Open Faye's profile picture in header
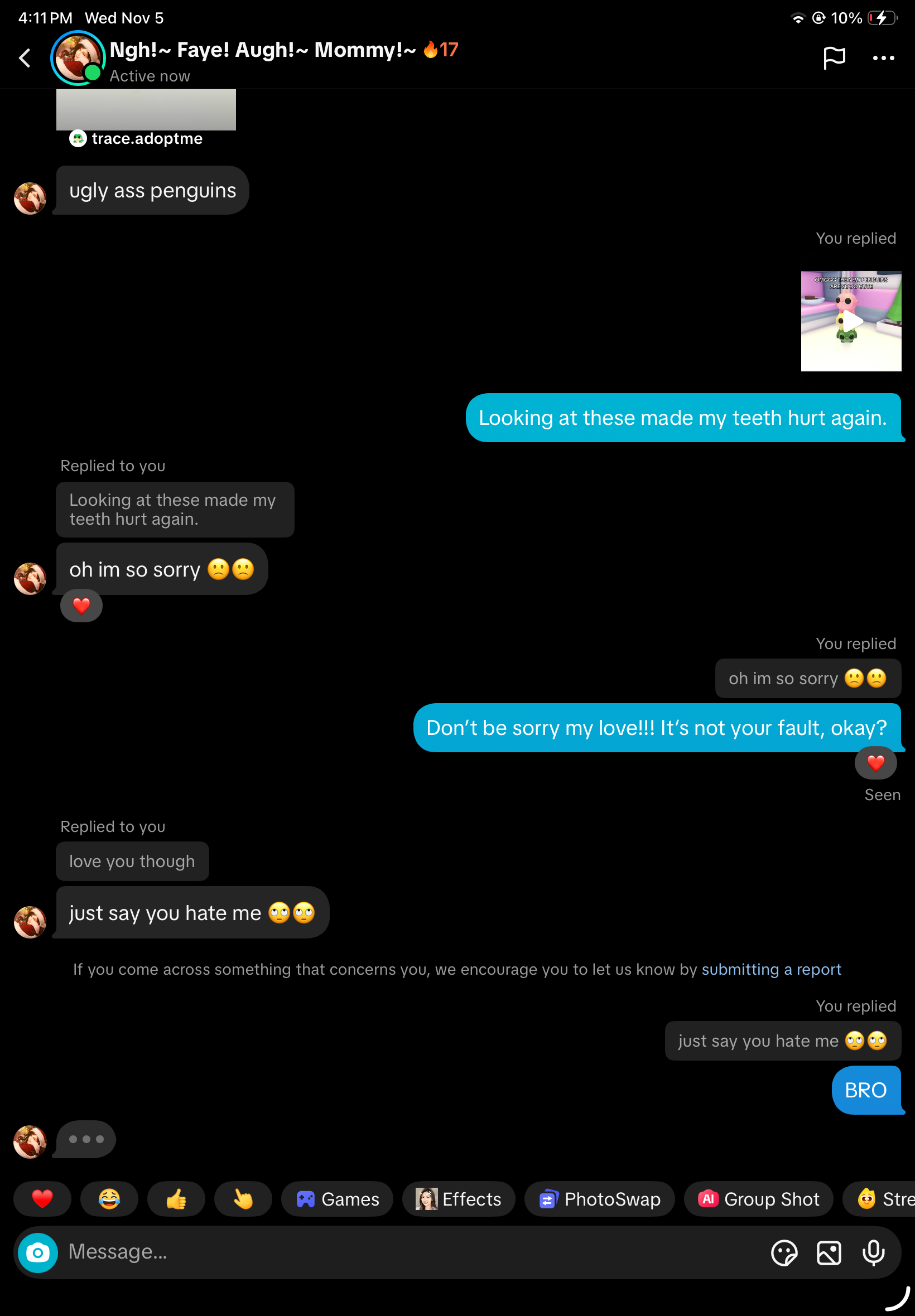The width and height of the screenshot is (915, 1316). click(78, 58)
